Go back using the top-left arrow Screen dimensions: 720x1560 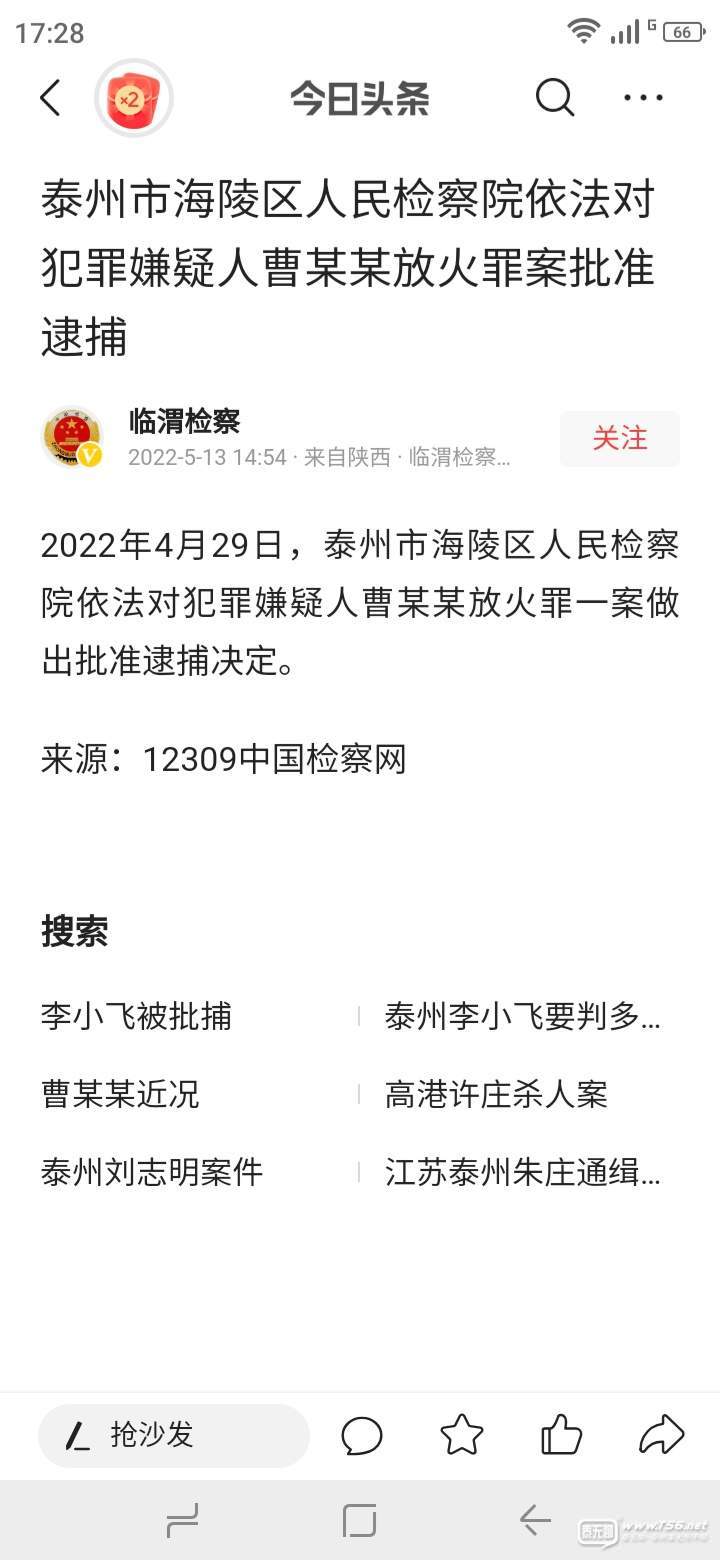coord(50,98)
